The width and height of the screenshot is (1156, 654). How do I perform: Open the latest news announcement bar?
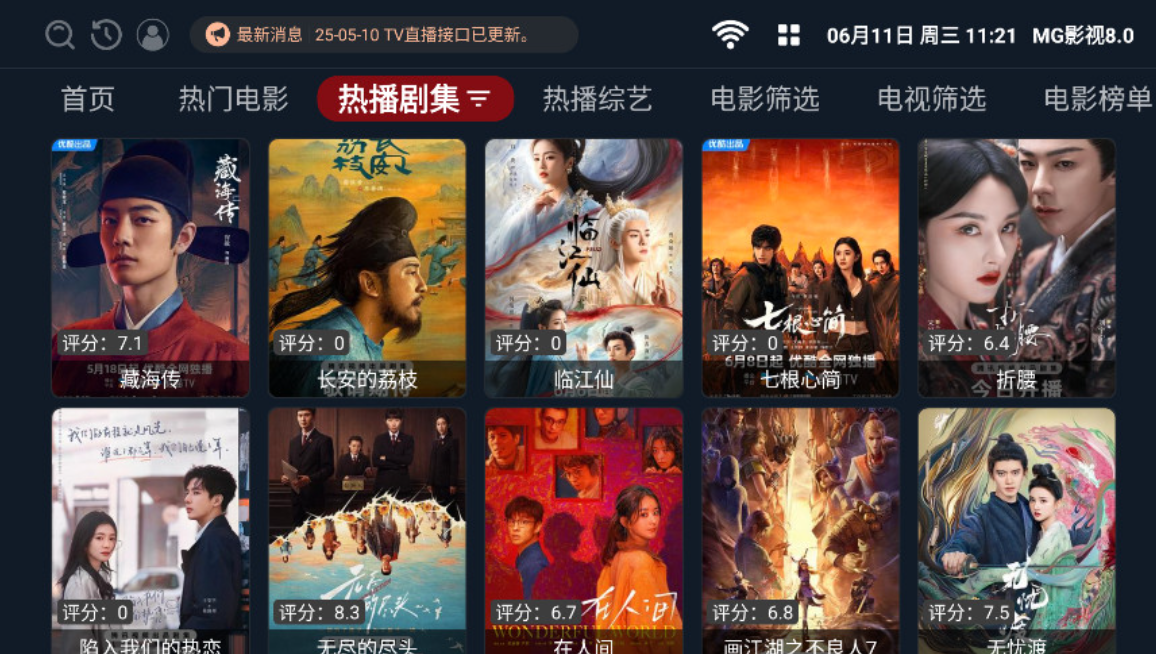[383, 35]
